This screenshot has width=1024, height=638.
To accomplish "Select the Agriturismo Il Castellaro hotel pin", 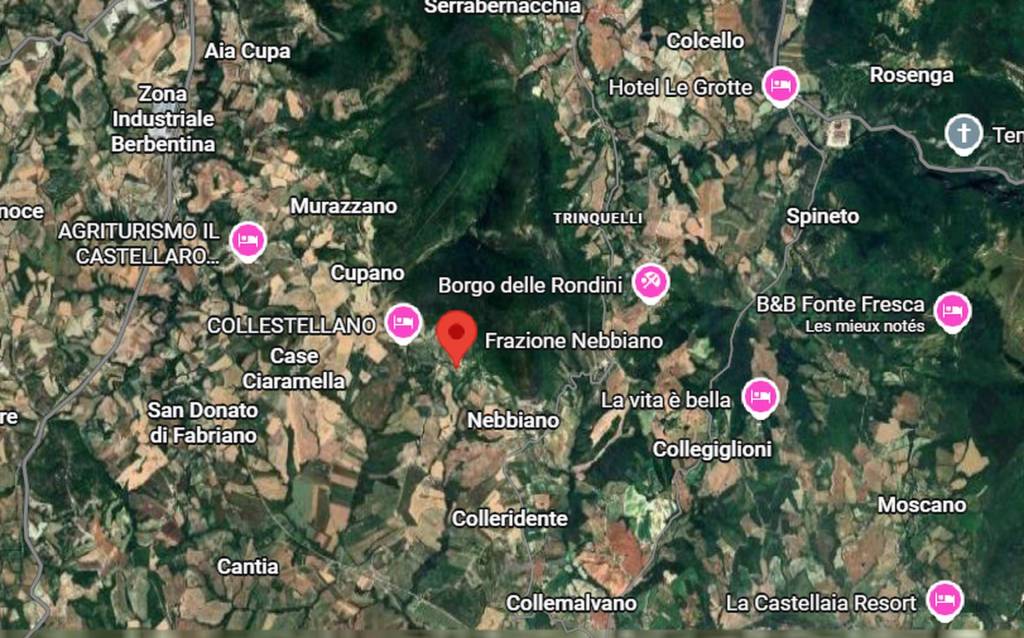I will [x=247, y=240].
